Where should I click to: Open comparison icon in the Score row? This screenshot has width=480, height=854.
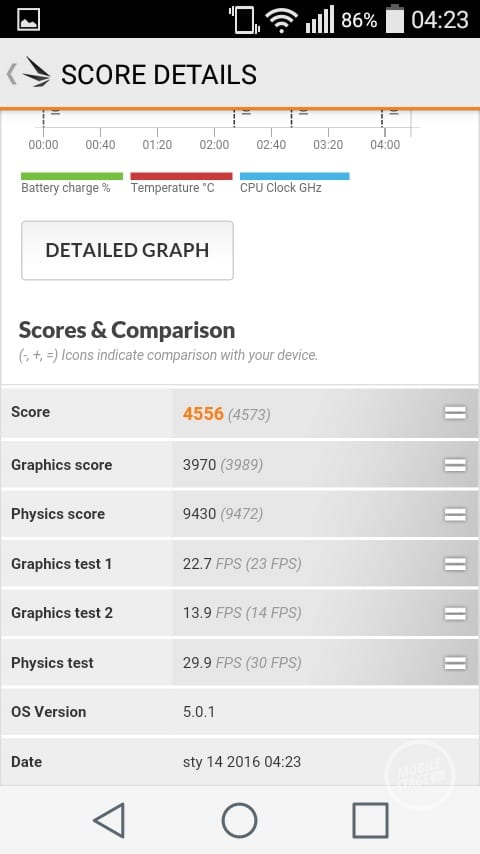tap(455, 413)
